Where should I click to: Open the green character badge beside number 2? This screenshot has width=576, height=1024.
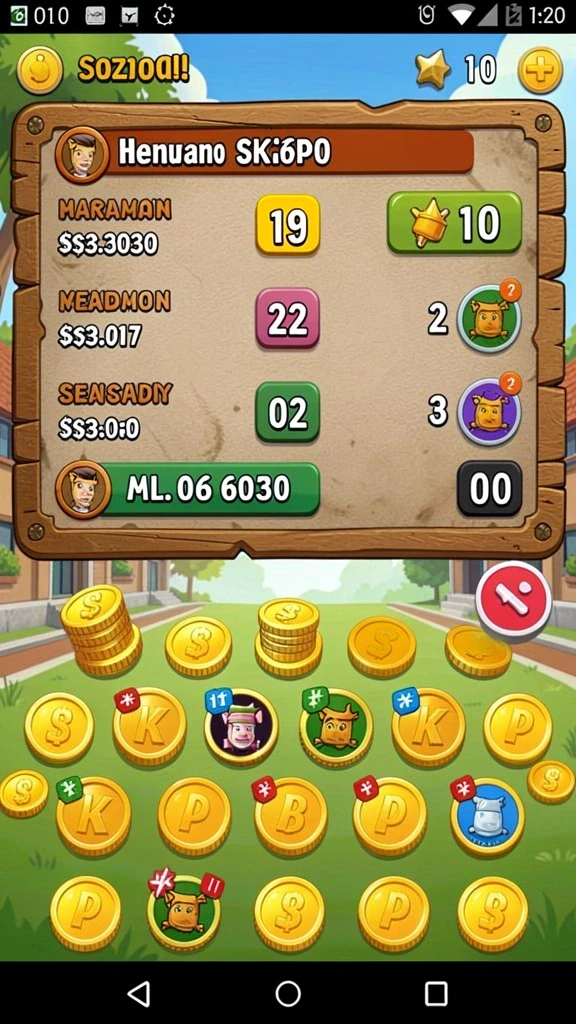[x=488, y=318]
